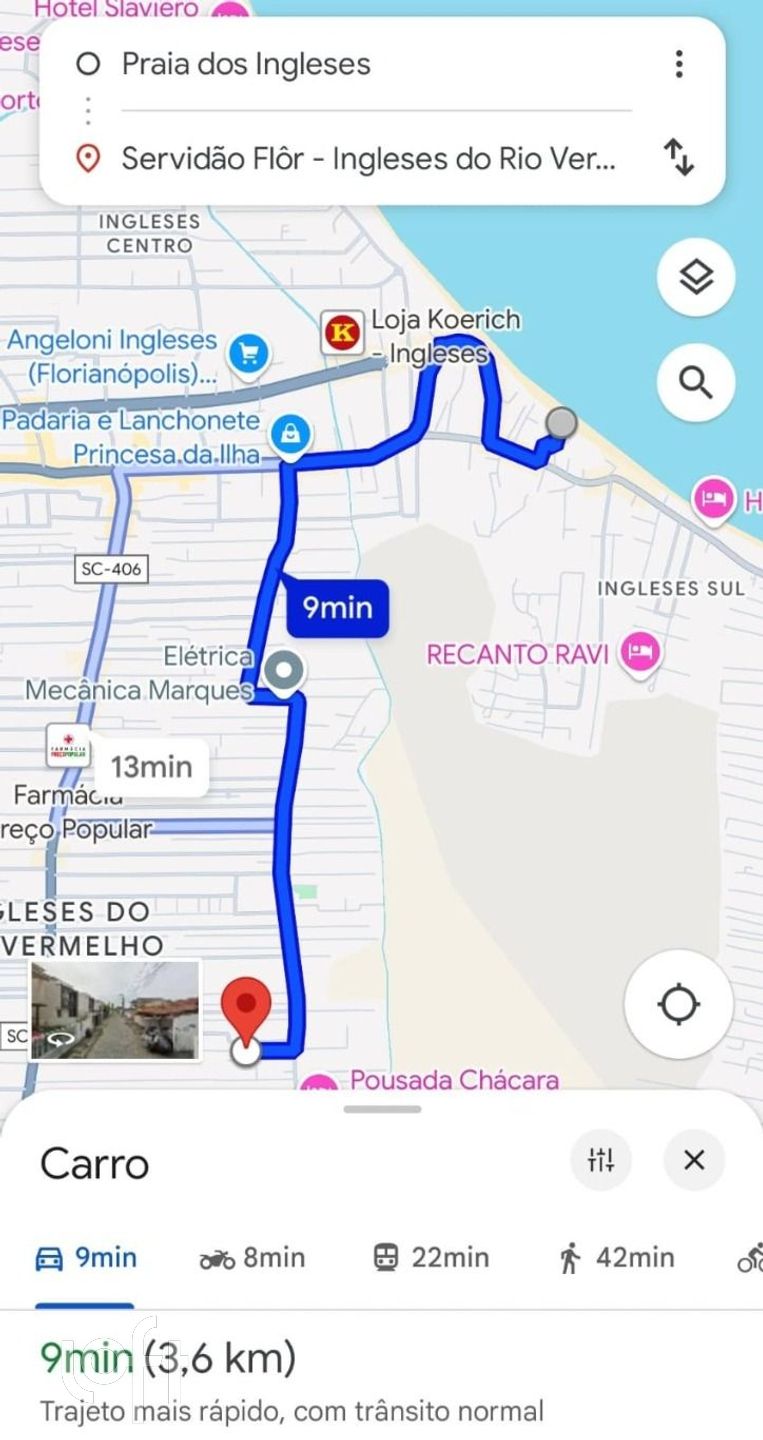Select the alternate 13min route
This screenshot has width=763, height=1440.
pyautogui.click(x=151, y=768)
